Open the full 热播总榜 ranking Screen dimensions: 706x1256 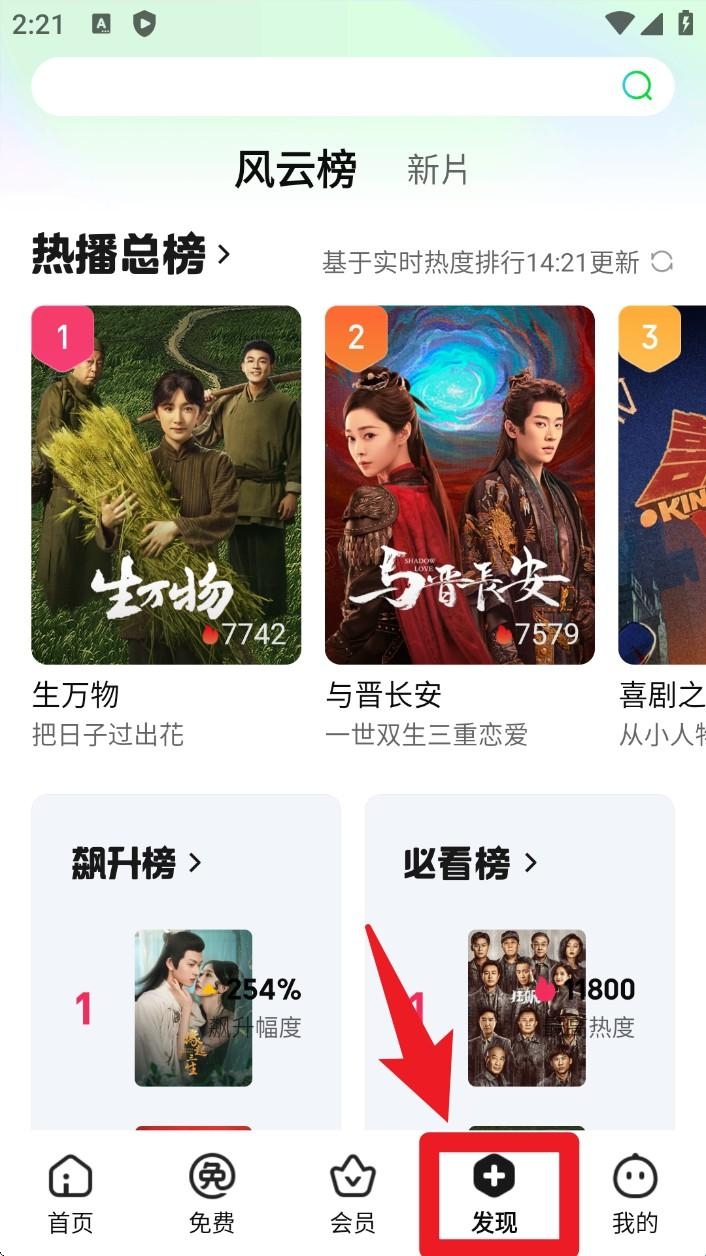(131, 255)
